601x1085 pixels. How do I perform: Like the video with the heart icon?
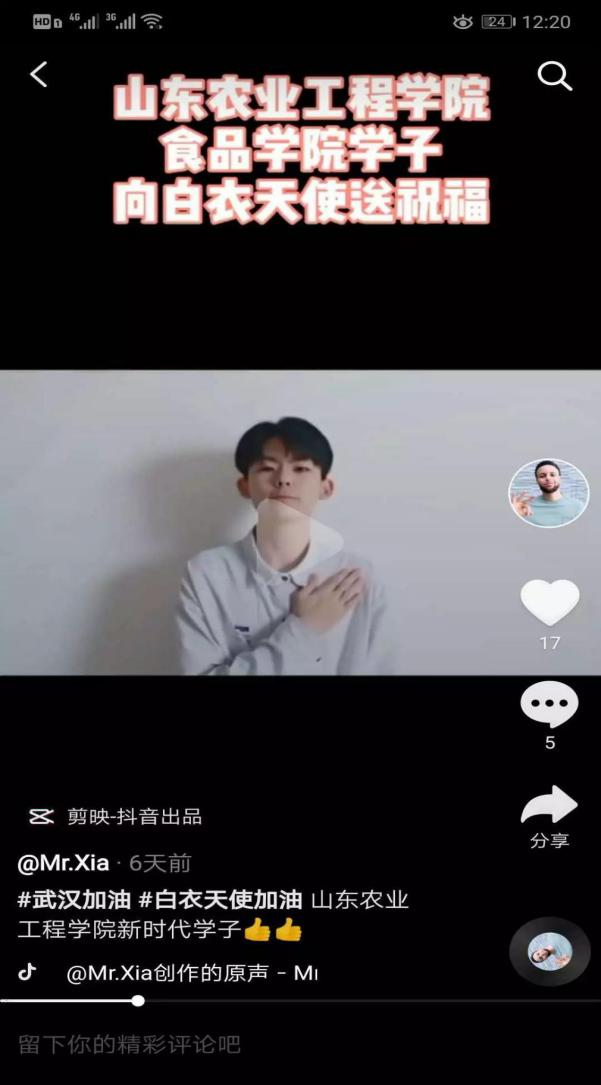click(549, 603)
